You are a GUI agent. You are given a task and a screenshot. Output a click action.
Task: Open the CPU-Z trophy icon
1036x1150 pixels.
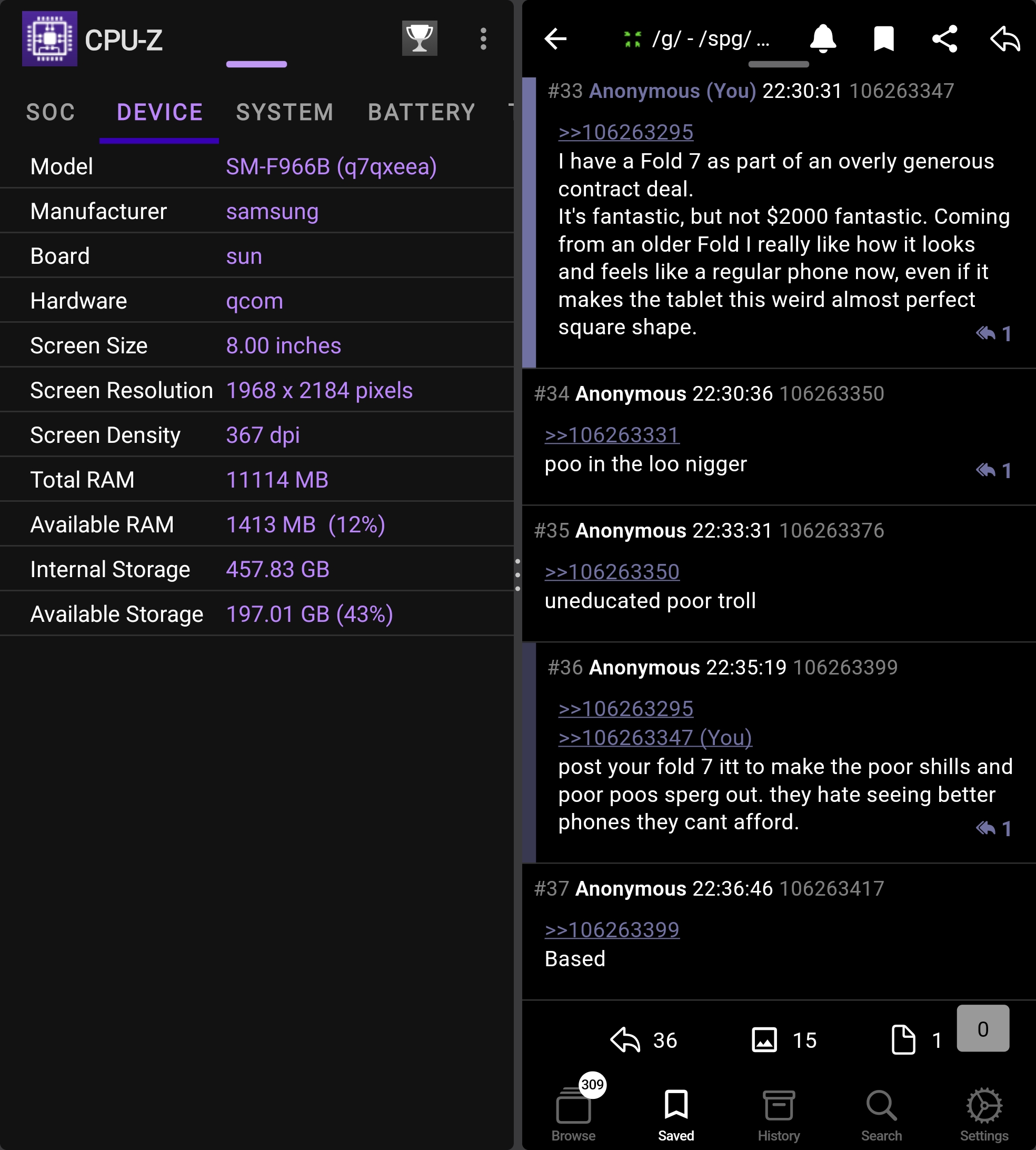coord(420,39)
